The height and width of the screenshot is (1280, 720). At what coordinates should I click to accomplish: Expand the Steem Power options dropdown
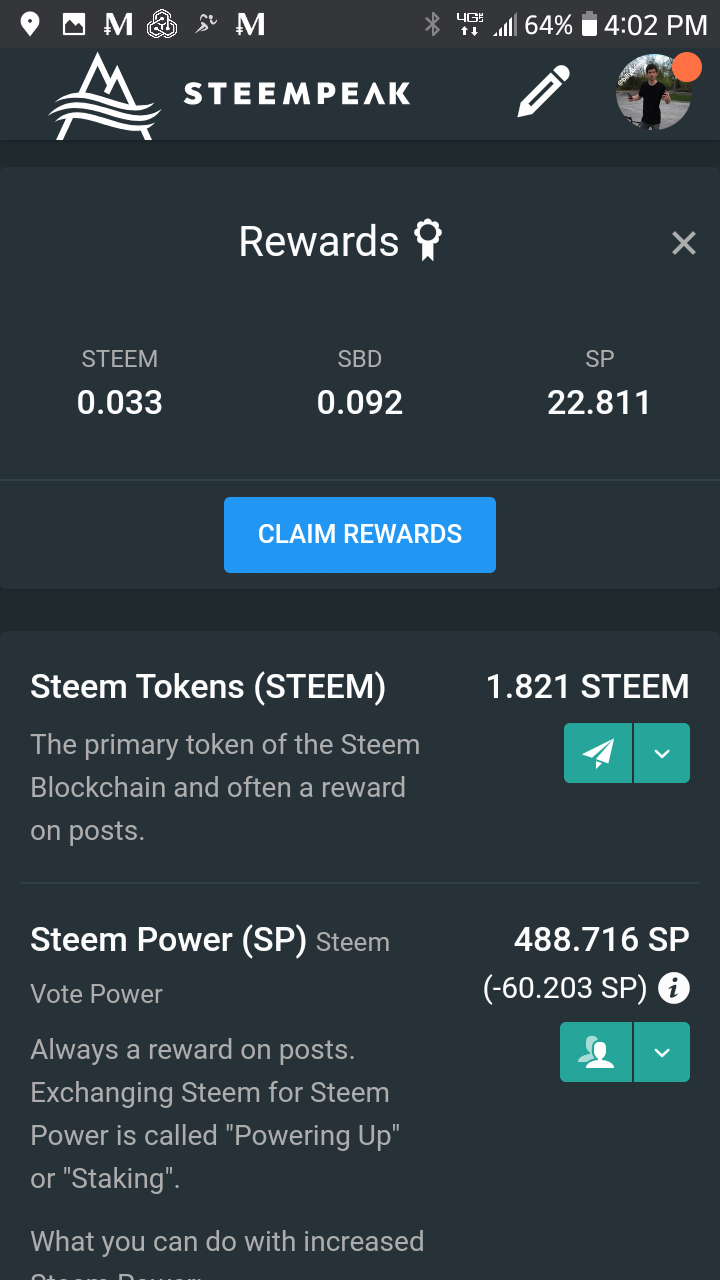[x=662, y=1052]
